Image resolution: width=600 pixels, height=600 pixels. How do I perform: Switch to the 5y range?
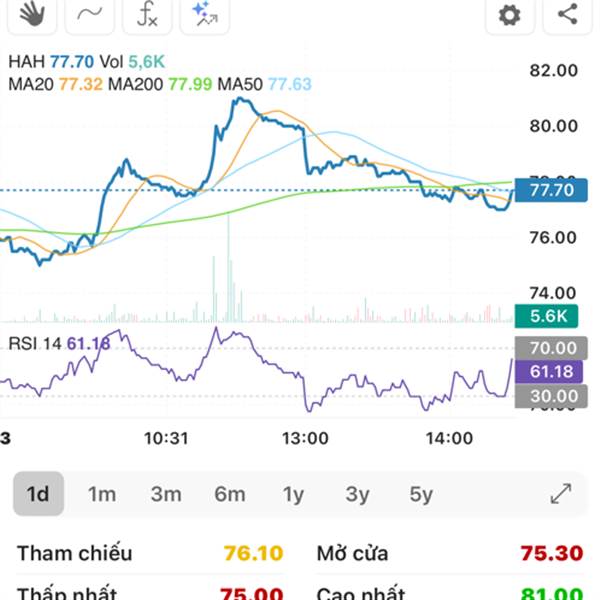tap(421, 494)
